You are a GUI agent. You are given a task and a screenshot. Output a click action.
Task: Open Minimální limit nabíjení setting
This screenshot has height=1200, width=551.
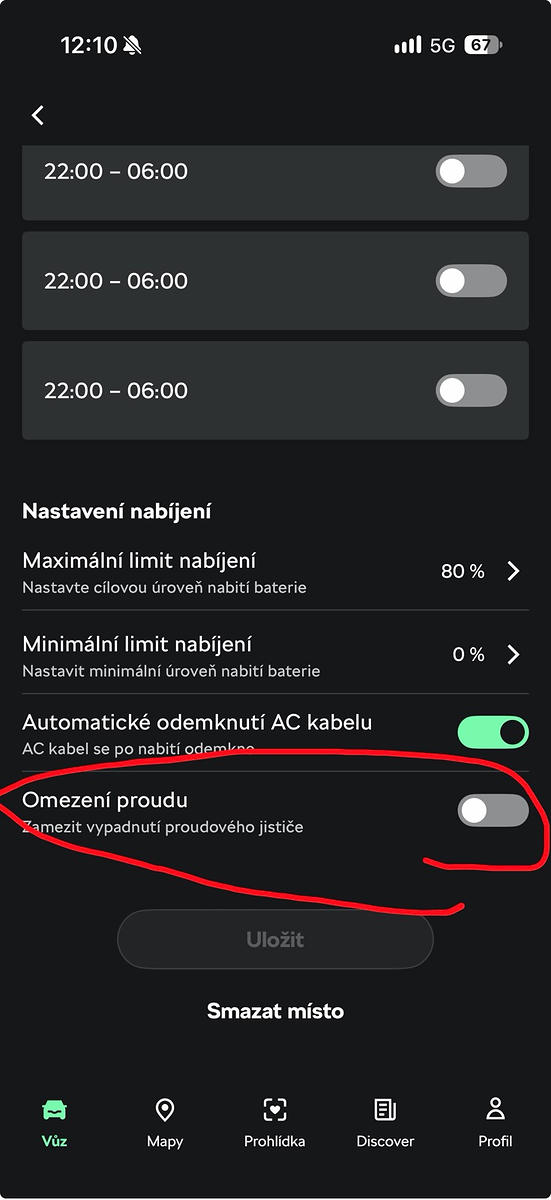275,655
